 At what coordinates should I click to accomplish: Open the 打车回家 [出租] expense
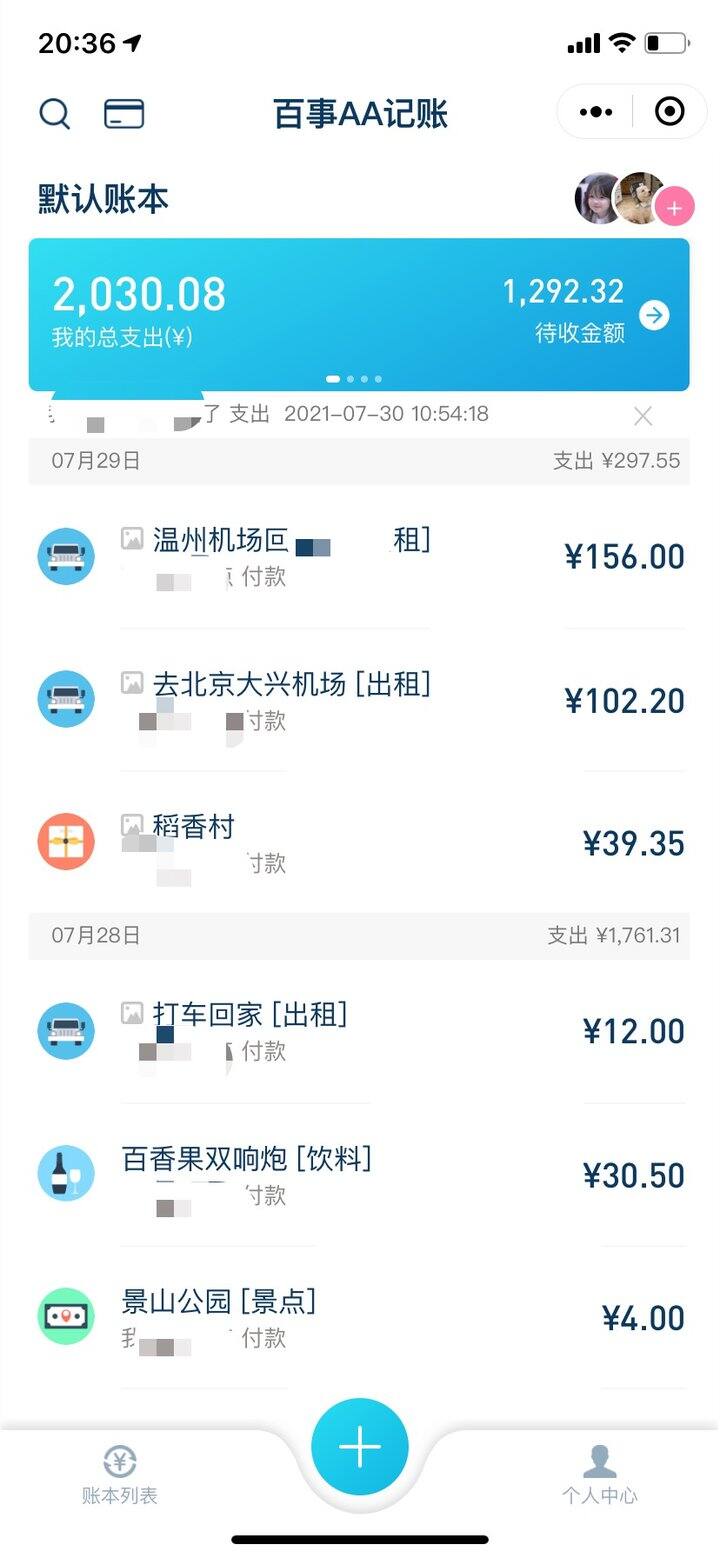pyautogui.click(x=360, y=1031)
